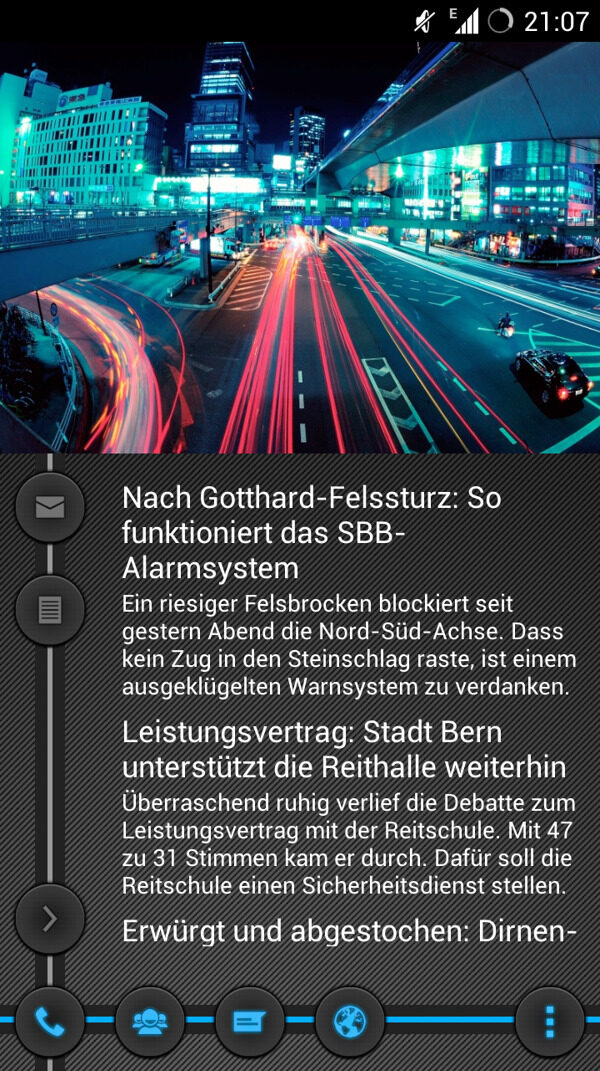Open the 'Erwürgt und abgestochen' news item
Screen dimensions: 600x1071
348,931
